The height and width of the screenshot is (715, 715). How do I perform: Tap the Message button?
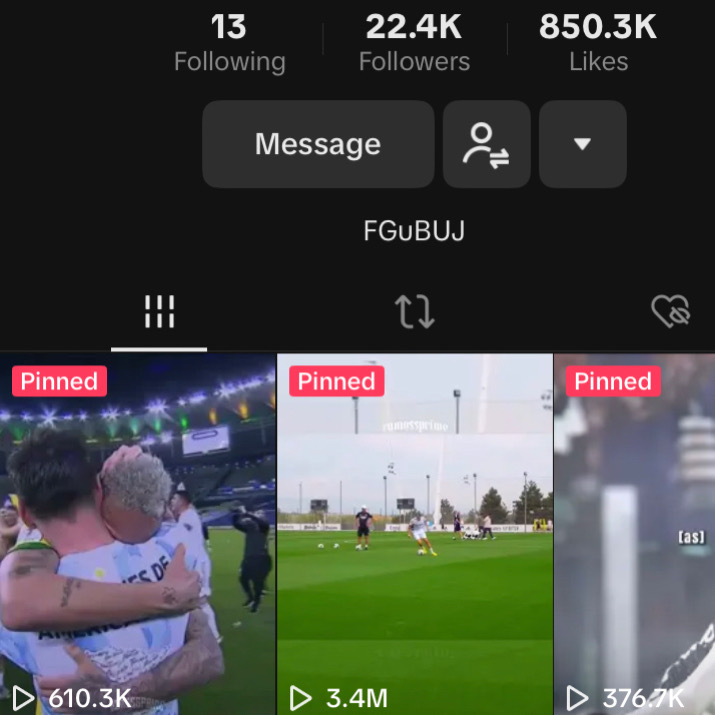pyautogui.click(x=318, y=144)
